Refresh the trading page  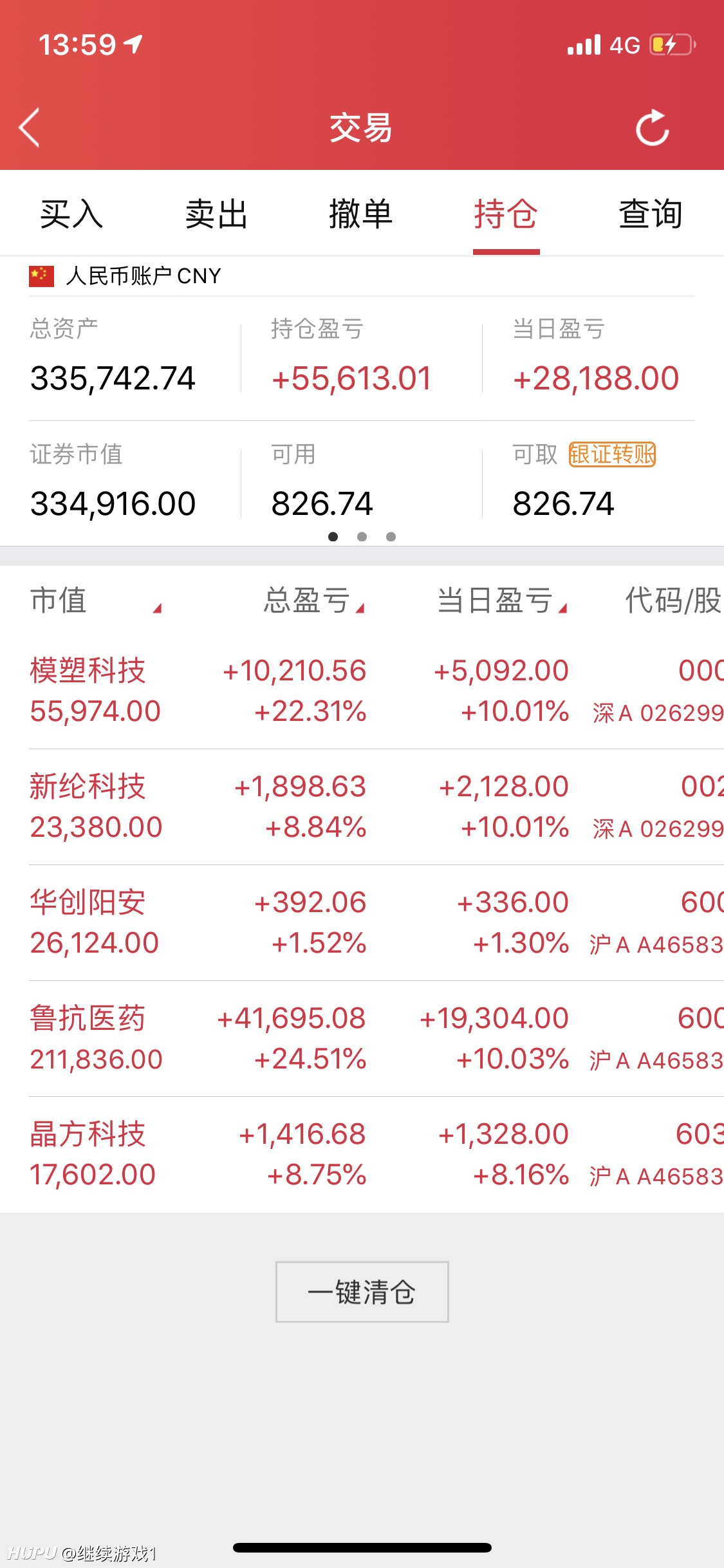coord(653,127)
